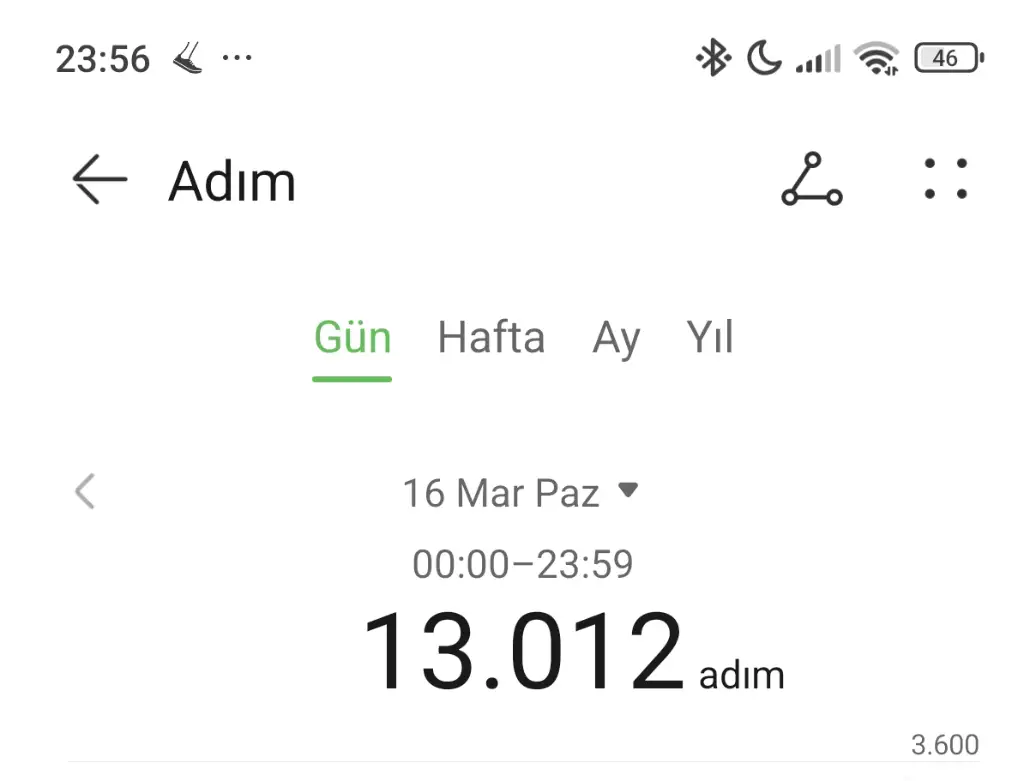The height and width of the screenshot is (781, 1024).
Task: Open the share icon in the top bar
Action: click(x=811, y=180)
